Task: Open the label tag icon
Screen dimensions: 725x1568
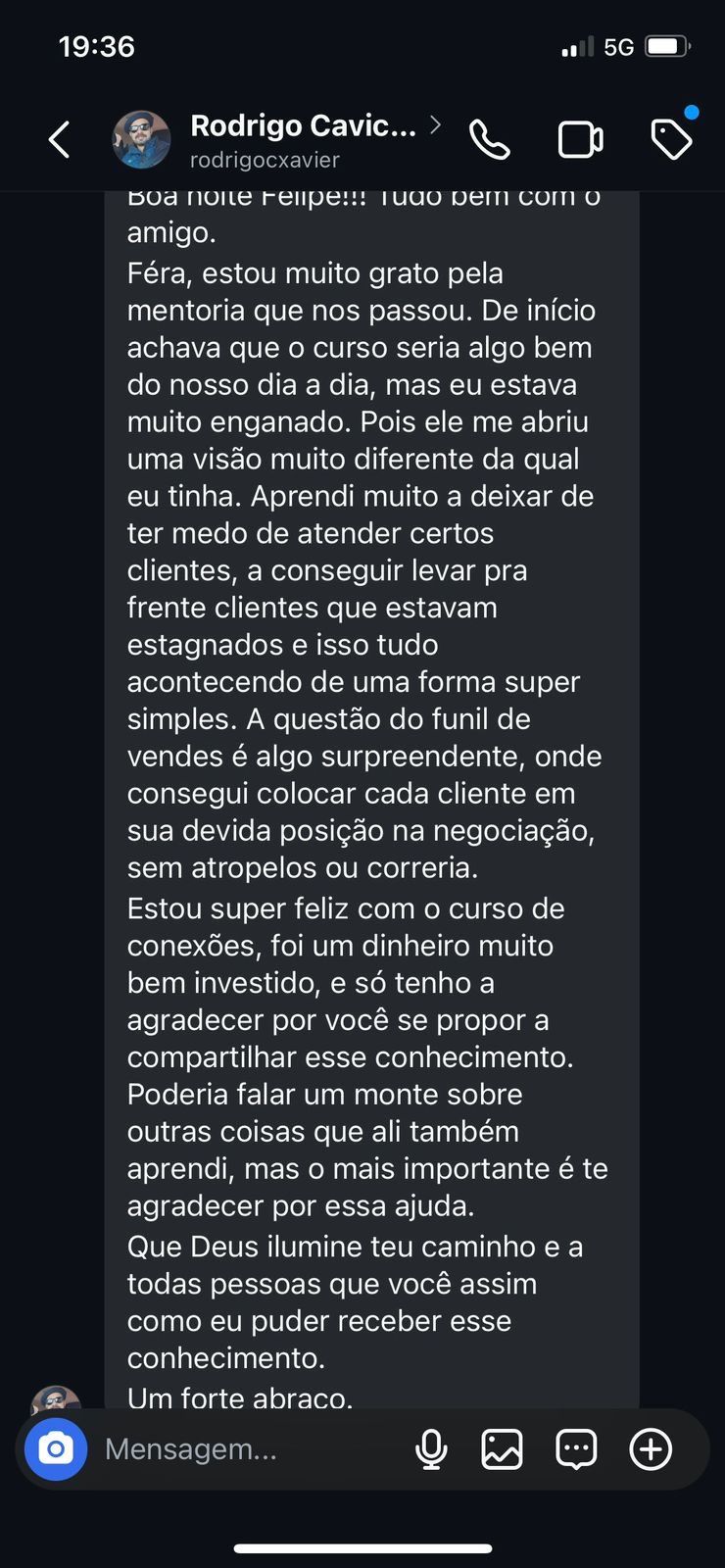Action: pyautogui.click(x=671, y=139)
